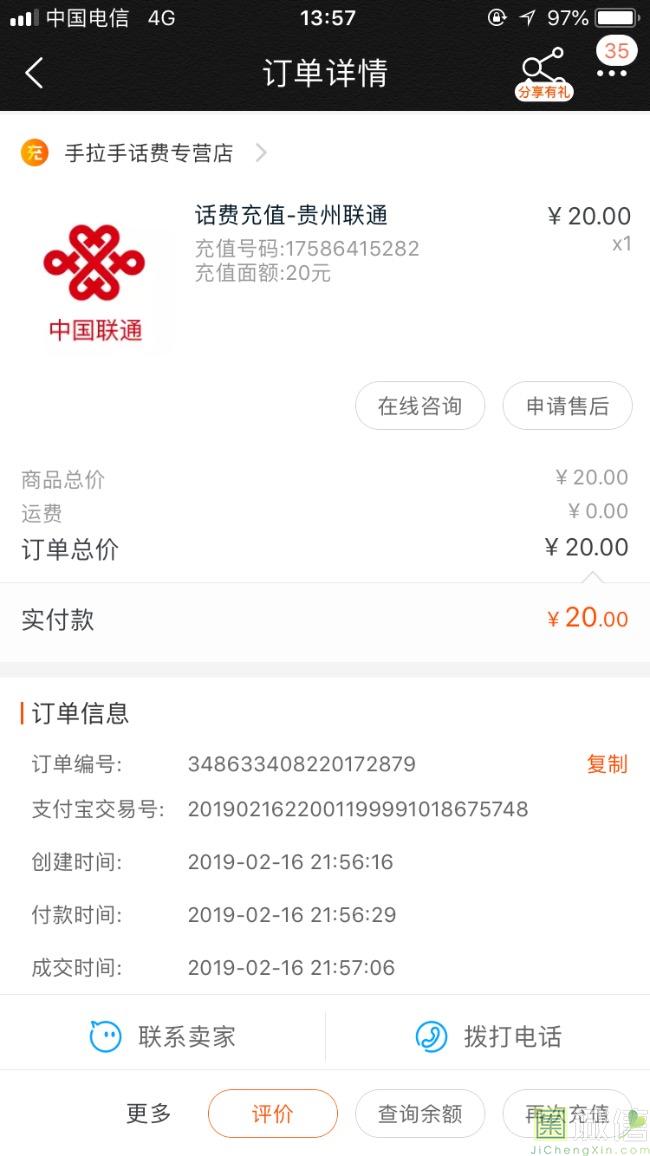Call the seller using 拨打电话

coord(488,1037)
